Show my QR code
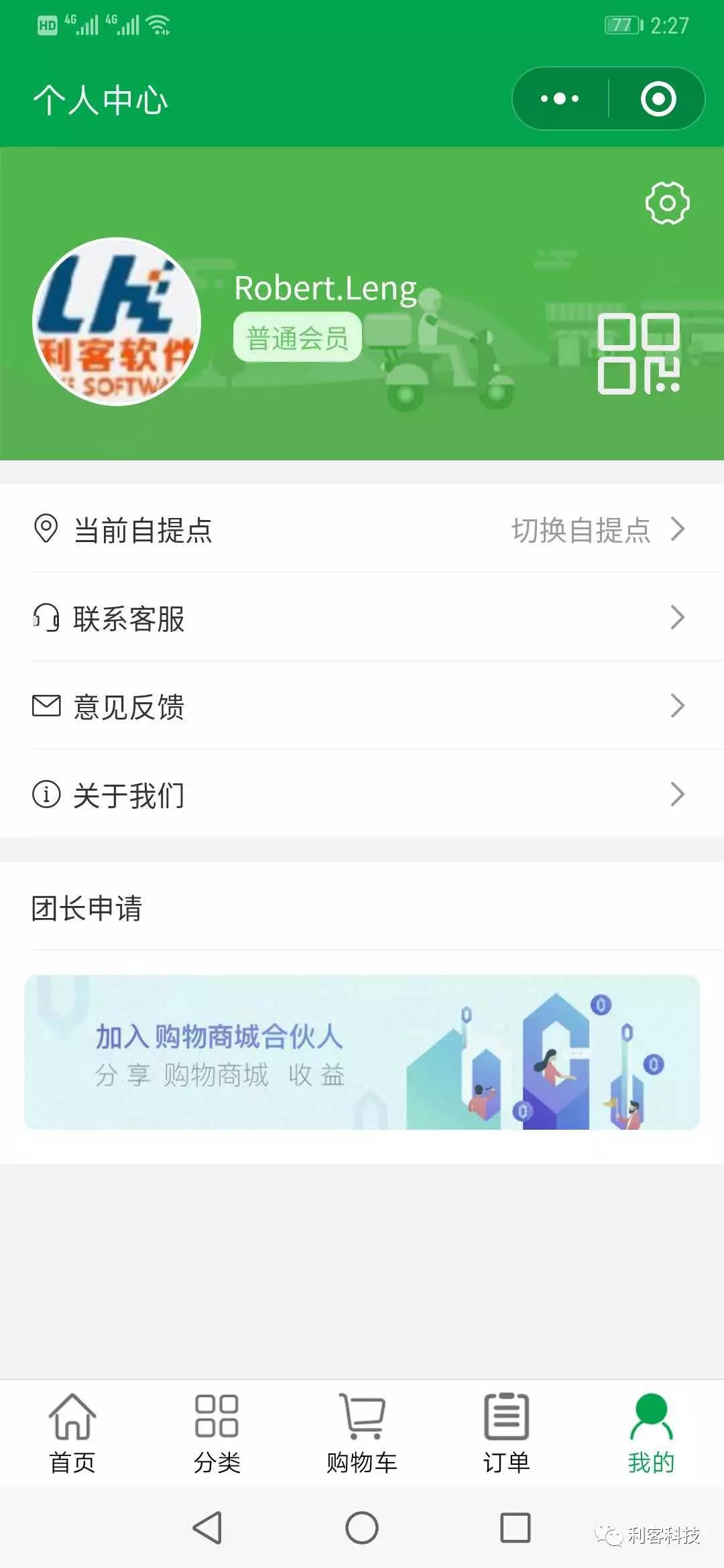 click(638, 353)
